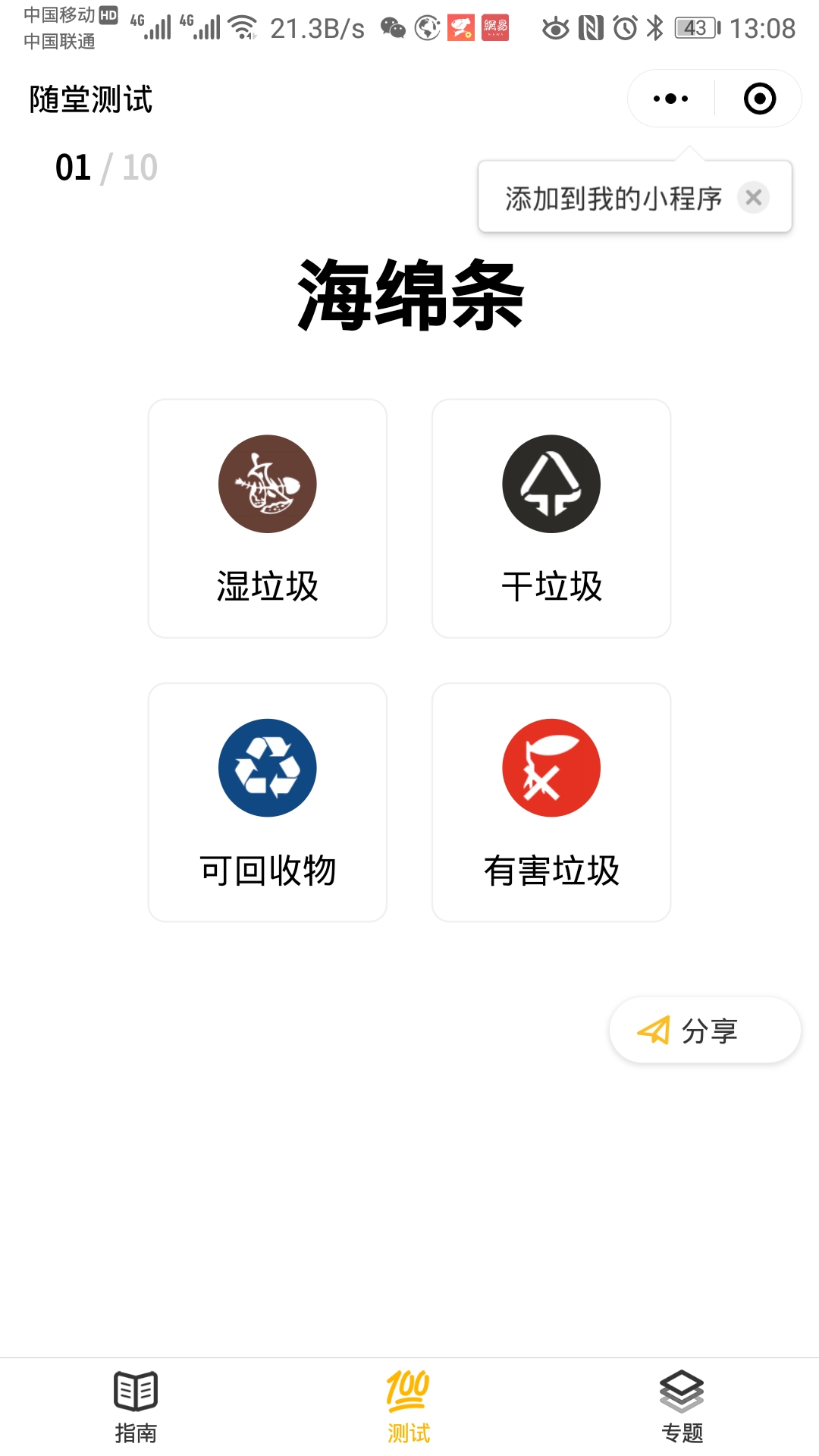The image size is (819, 1456).
Task: Choose 湿垃圾 as the answer
Action: pyautogui.click(x=268, y=519)
